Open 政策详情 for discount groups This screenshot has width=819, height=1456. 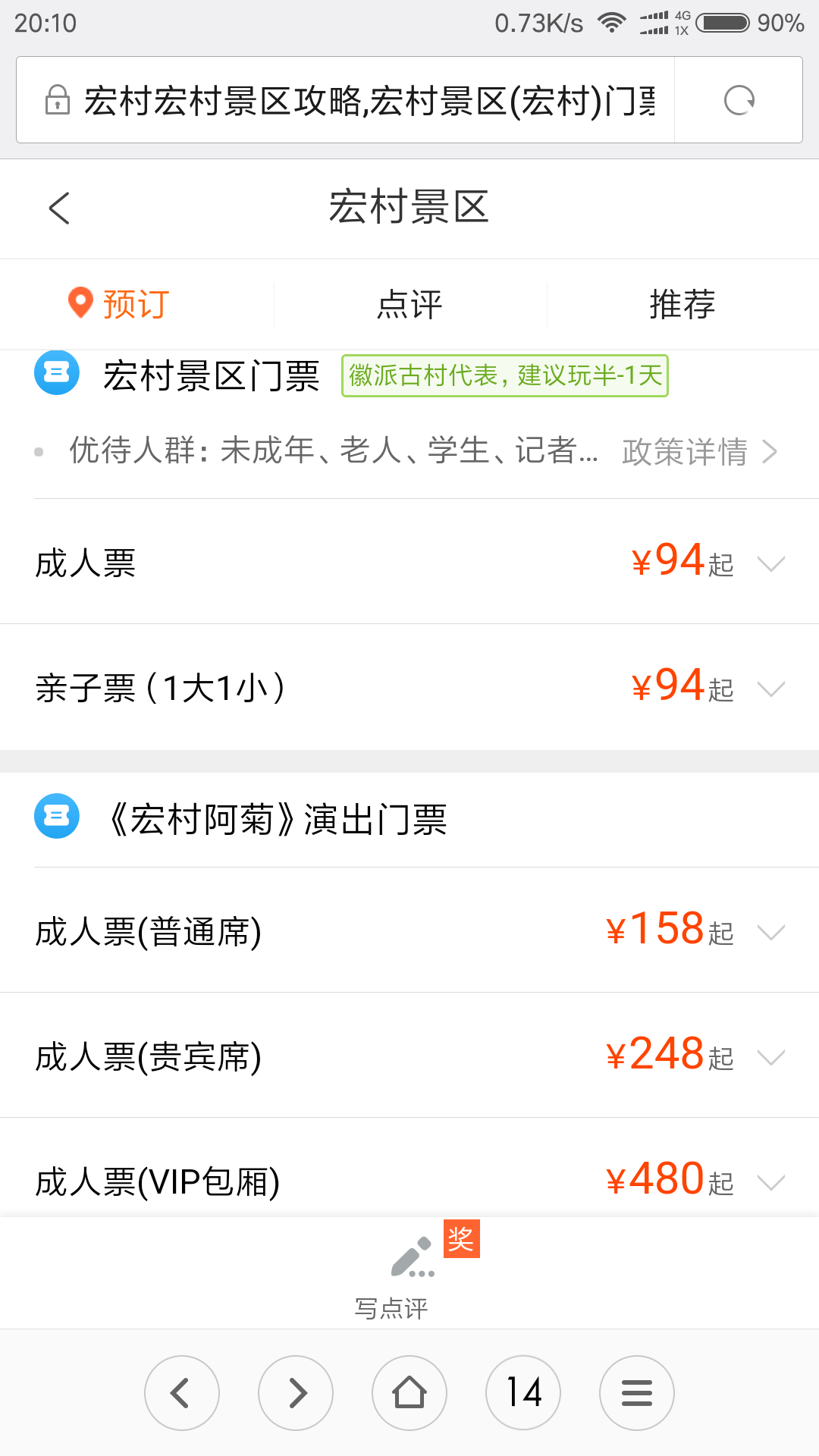[699, 452]
